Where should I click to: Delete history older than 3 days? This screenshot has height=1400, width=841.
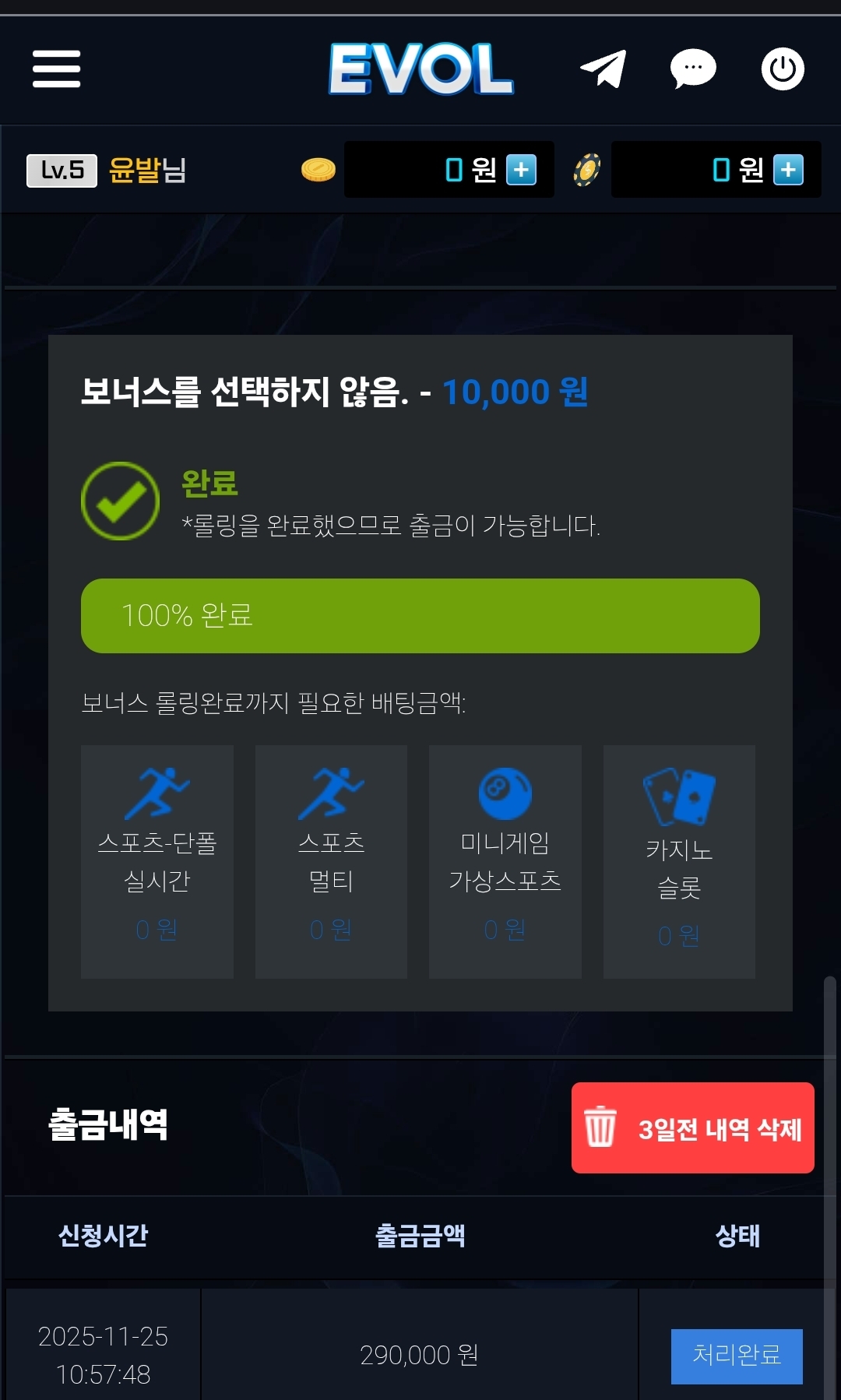click(x=692, y=1127)
